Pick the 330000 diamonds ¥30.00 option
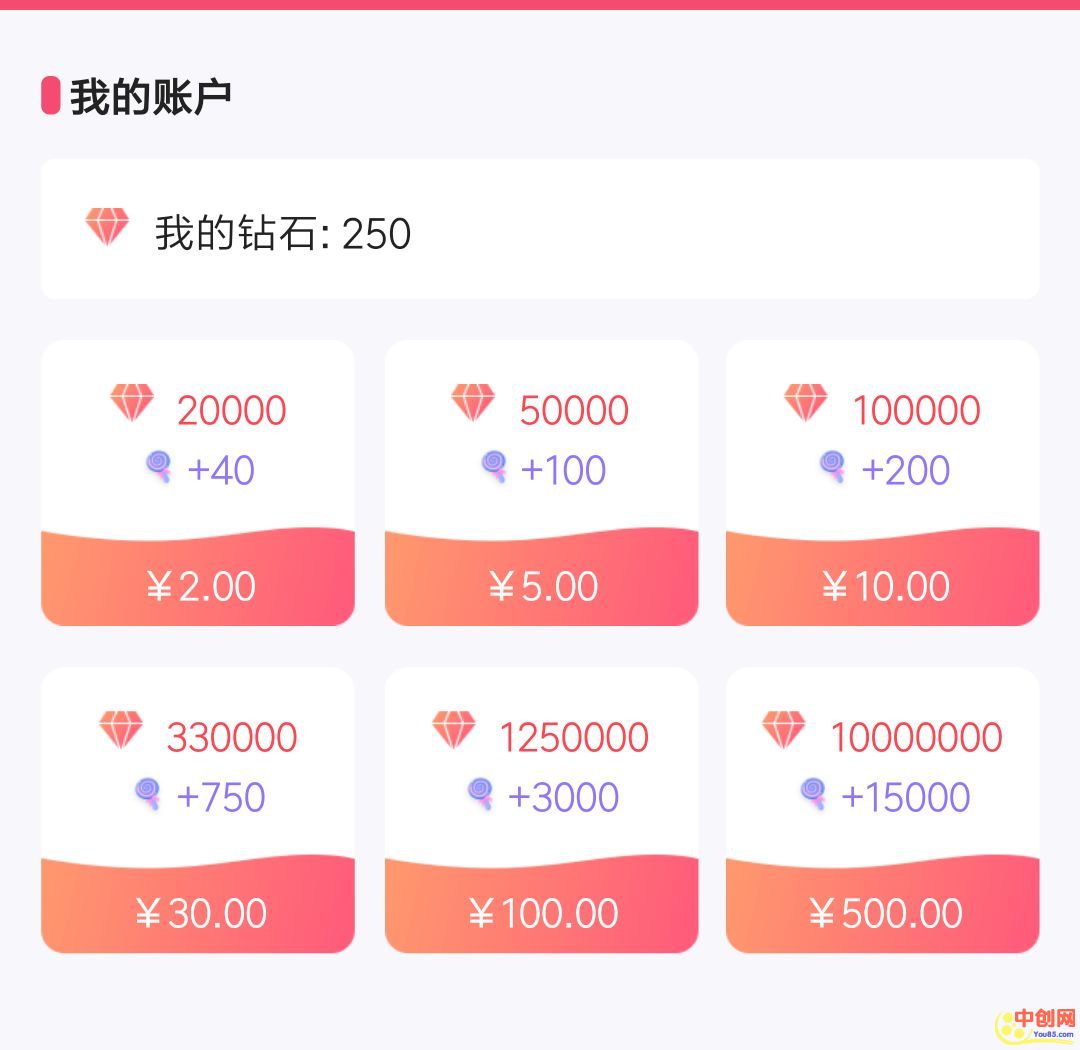Screen dimensions: 1080x1050 pos(198,811)
